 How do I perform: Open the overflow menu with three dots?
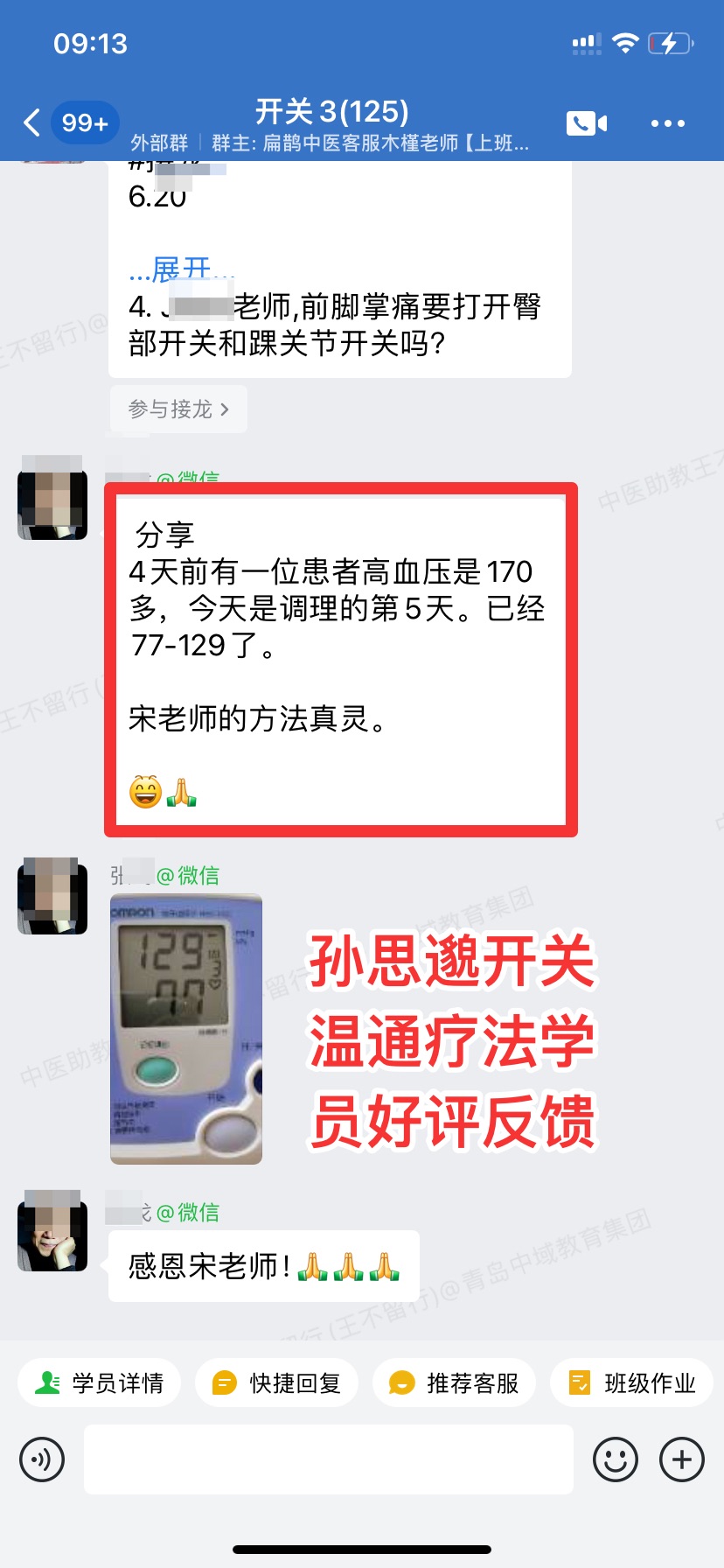(667, 123)
